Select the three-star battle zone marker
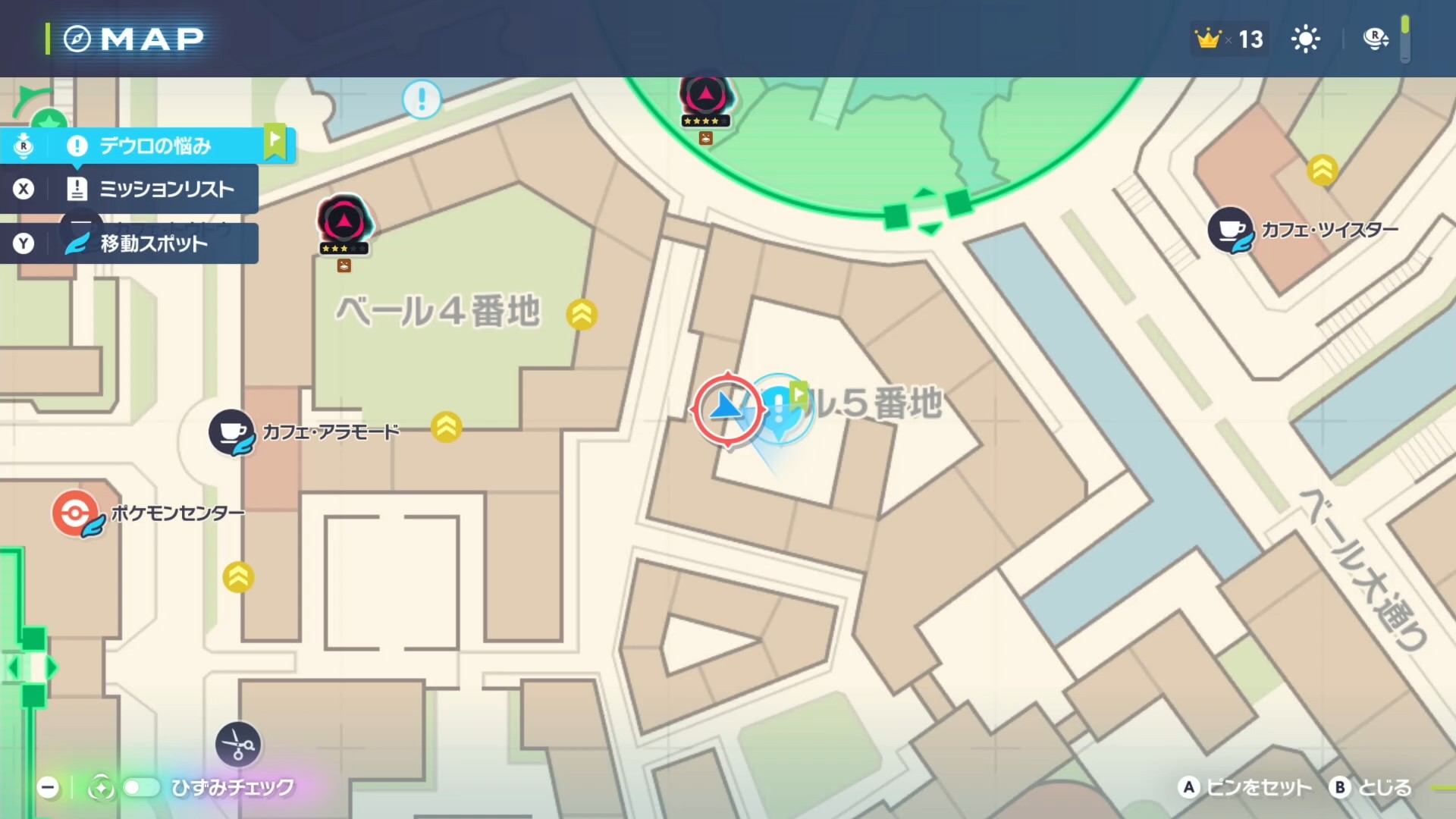Screen dimensions: 1456x819 344,222
